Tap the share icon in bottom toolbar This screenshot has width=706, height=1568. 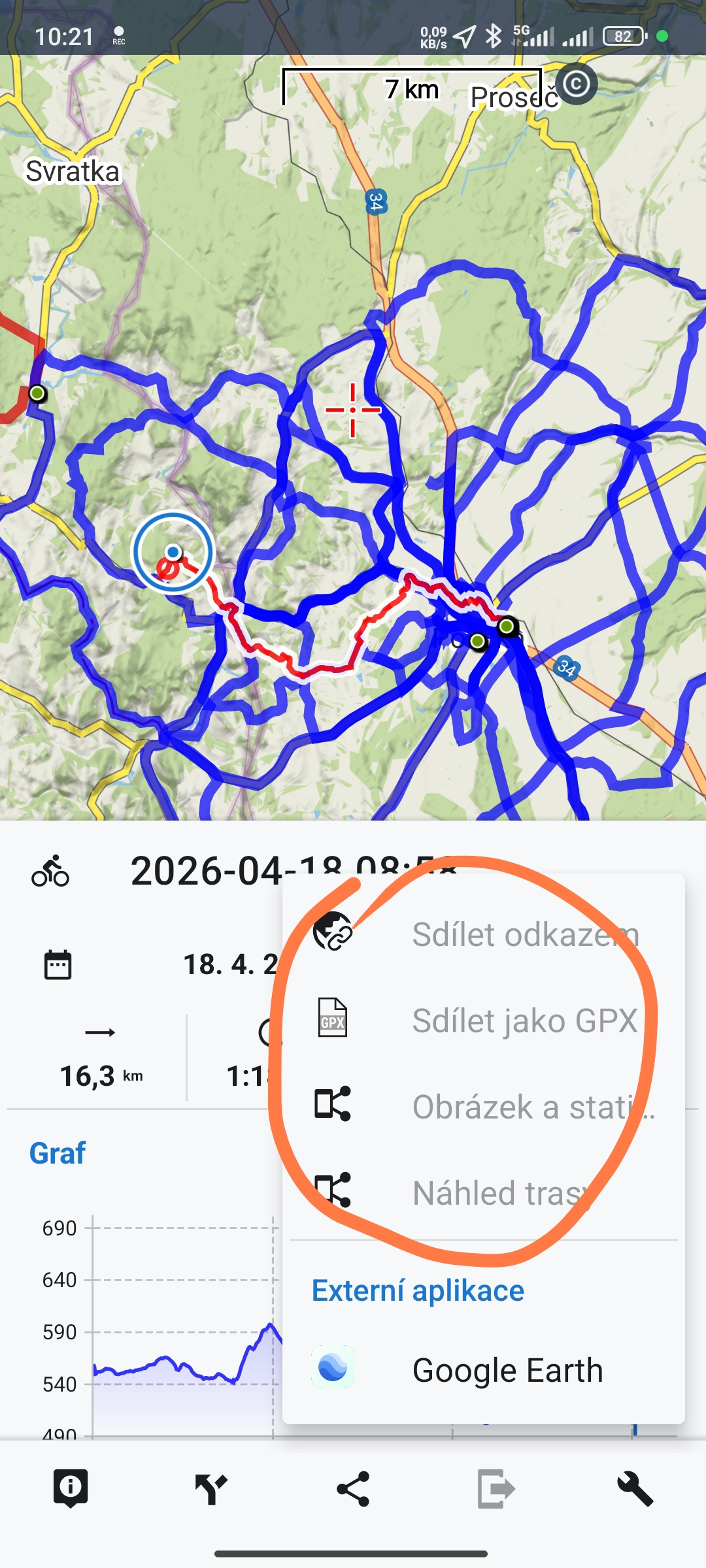[x=353, y=1488]
